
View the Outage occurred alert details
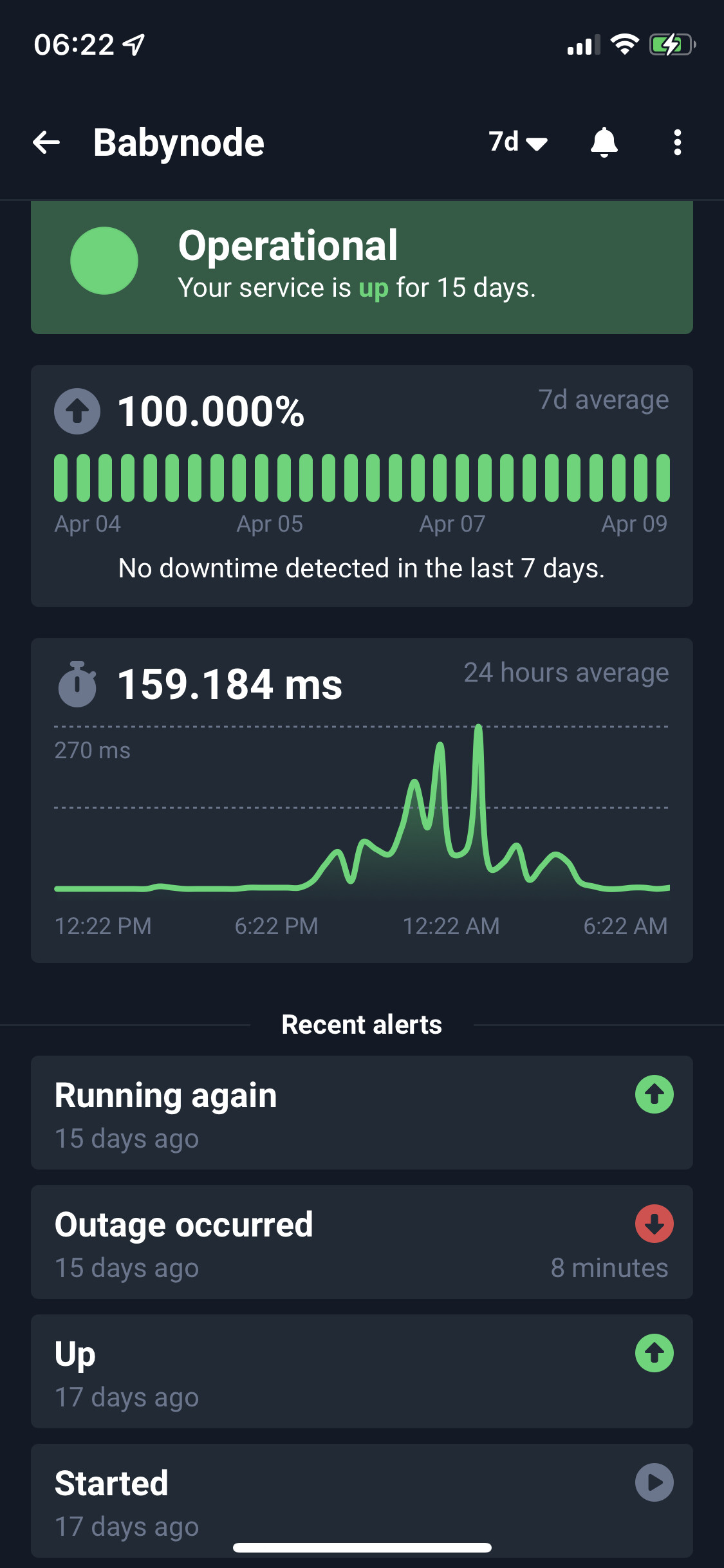(x=362, y=1242)
